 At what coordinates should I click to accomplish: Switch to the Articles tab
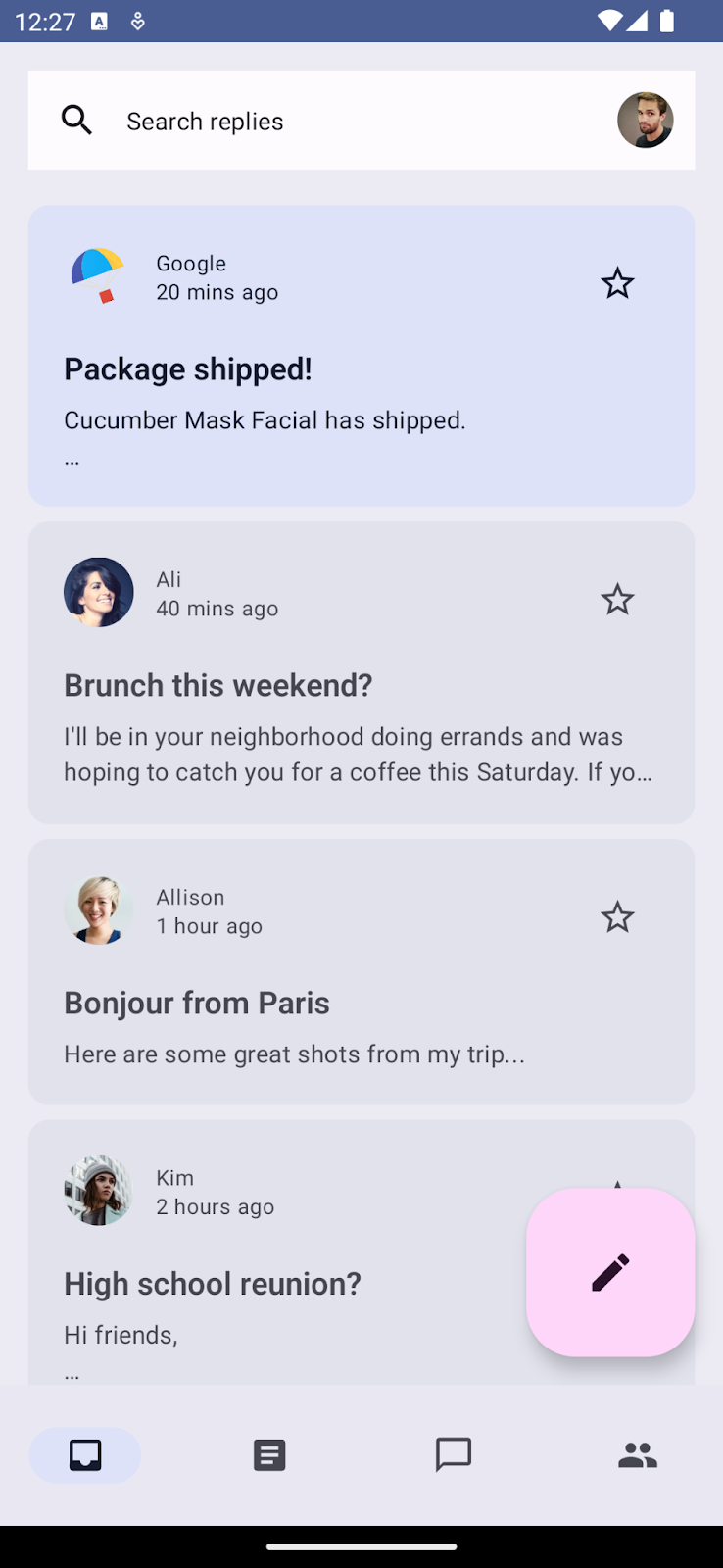(x=269, y=1455)
